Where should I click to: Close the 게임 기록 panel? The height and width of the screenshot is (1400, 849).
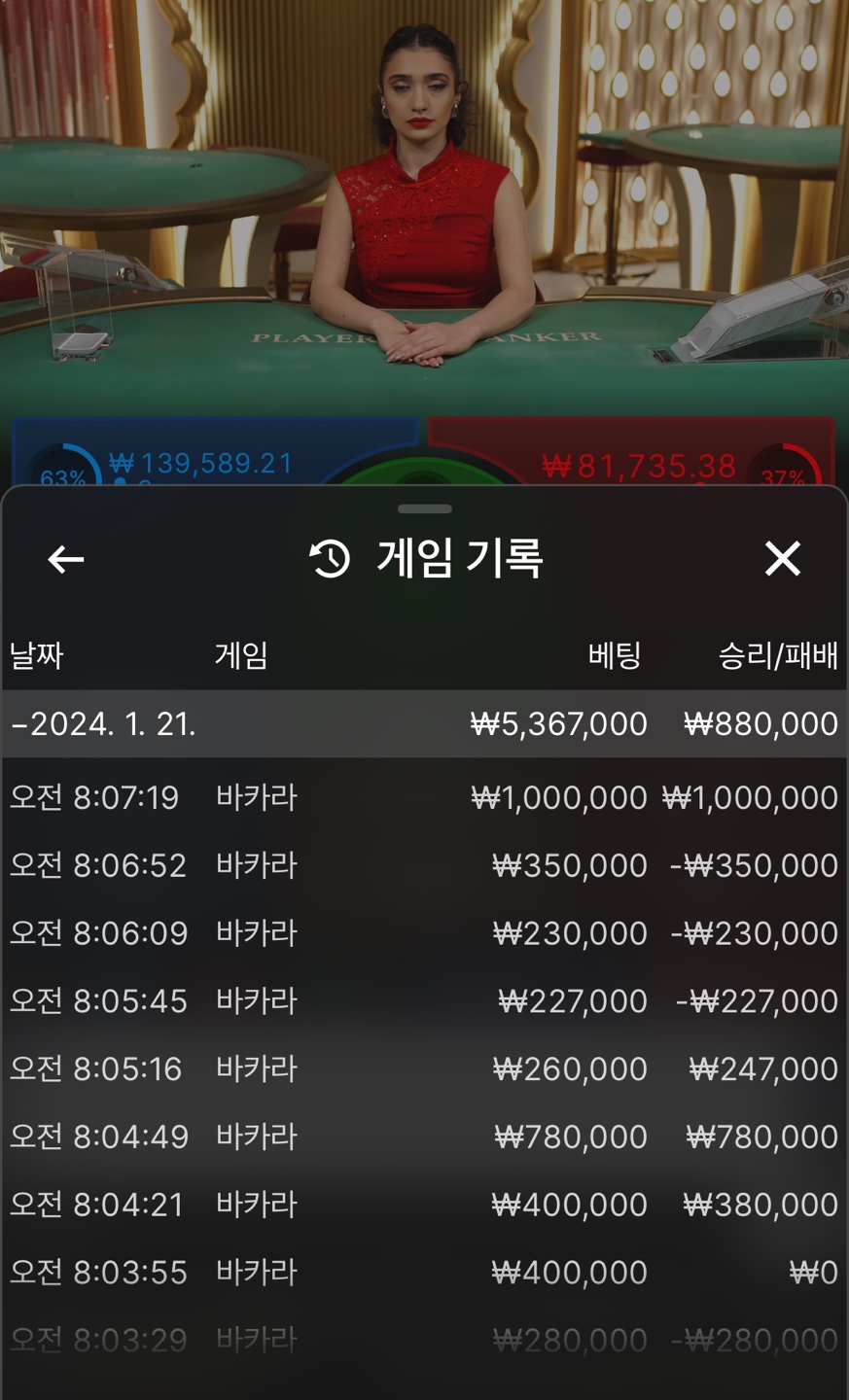[x=782, y=559]
